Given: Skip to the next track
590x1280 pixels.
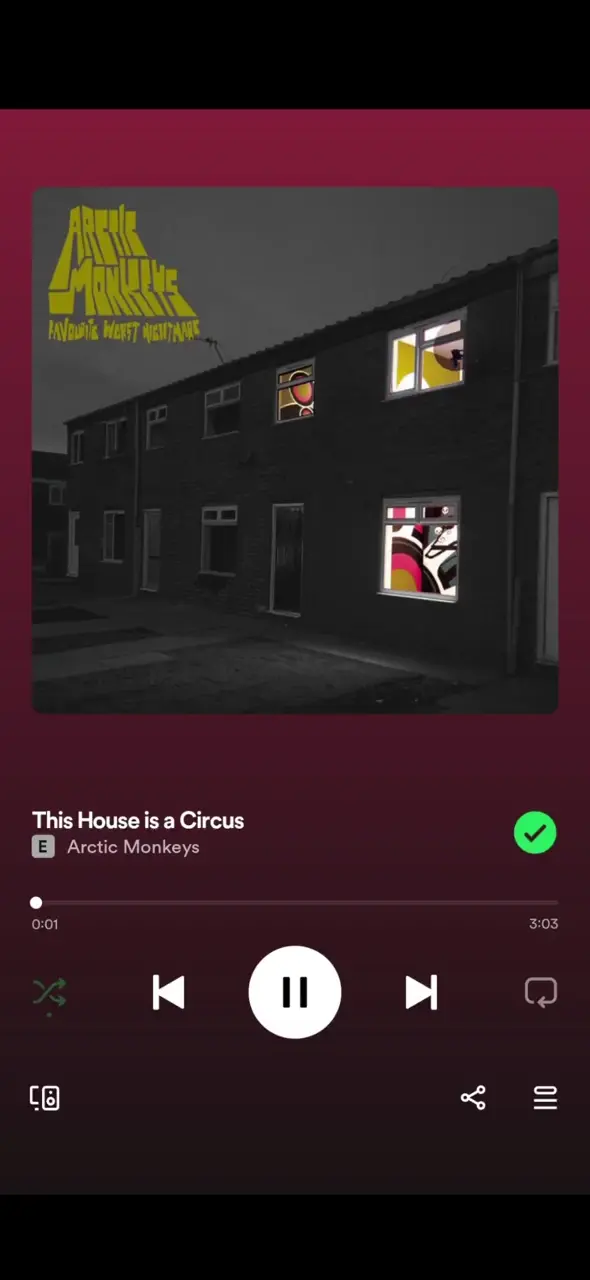Looking at the screenshot, I should pos(421,992).
